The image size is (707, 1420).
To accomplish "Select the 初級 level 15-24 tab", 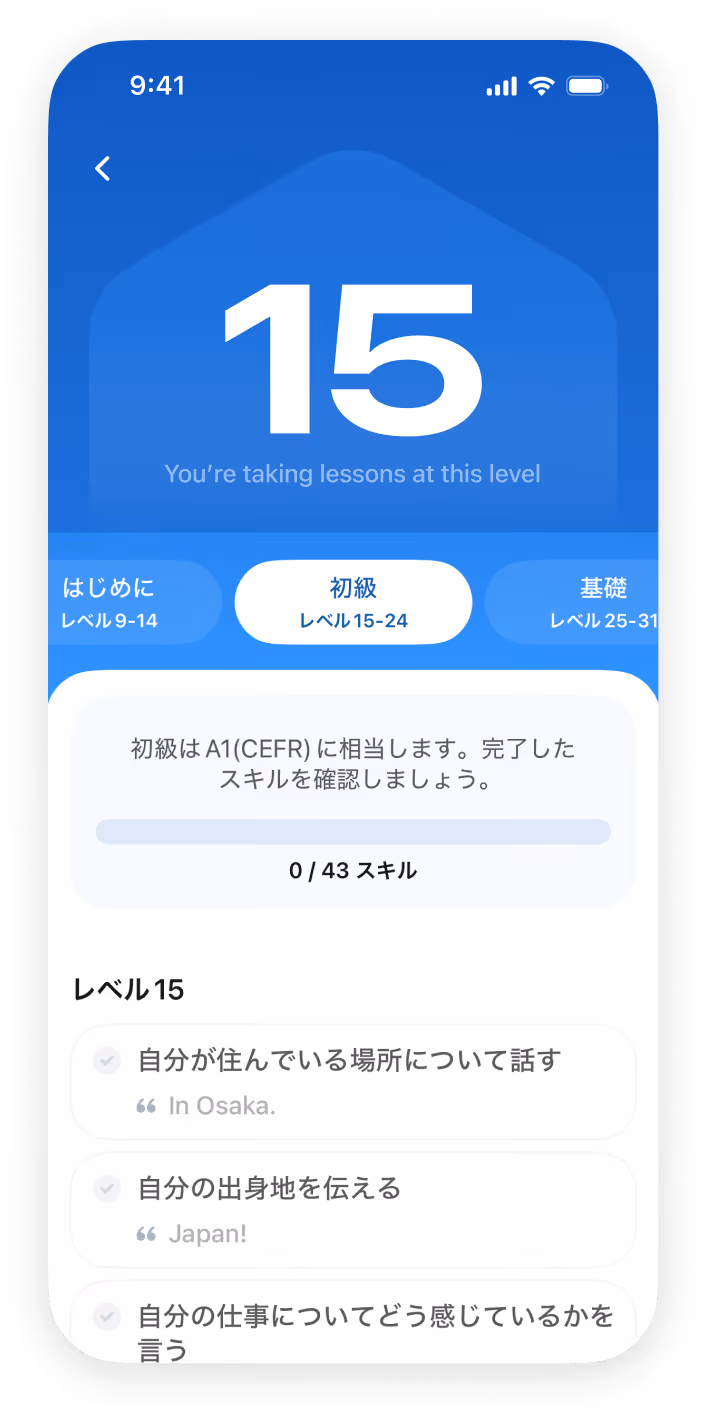I will (353, 602).
